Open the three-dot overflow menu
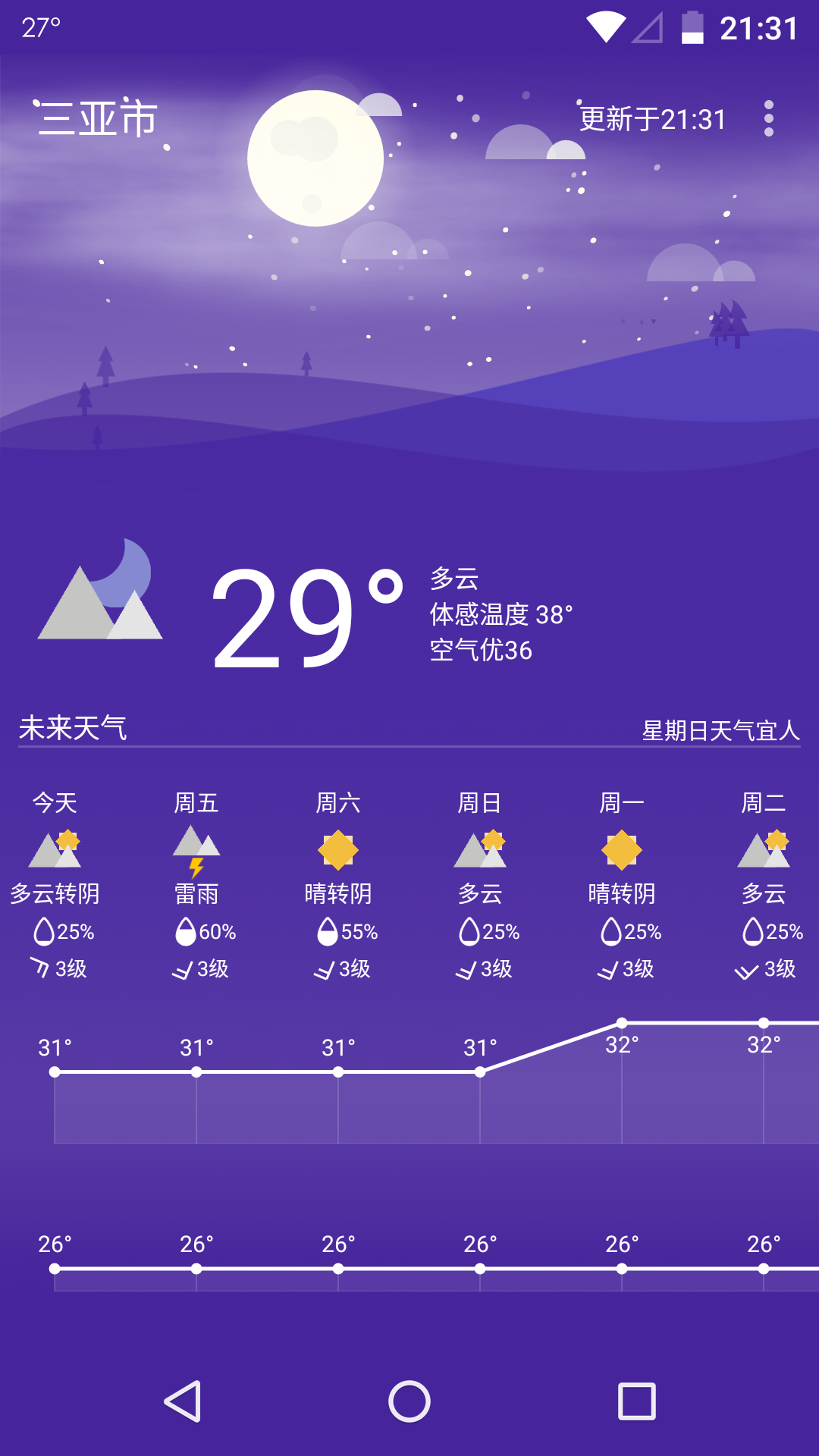This screenshot has height=1456, width=819. point(768,118)
